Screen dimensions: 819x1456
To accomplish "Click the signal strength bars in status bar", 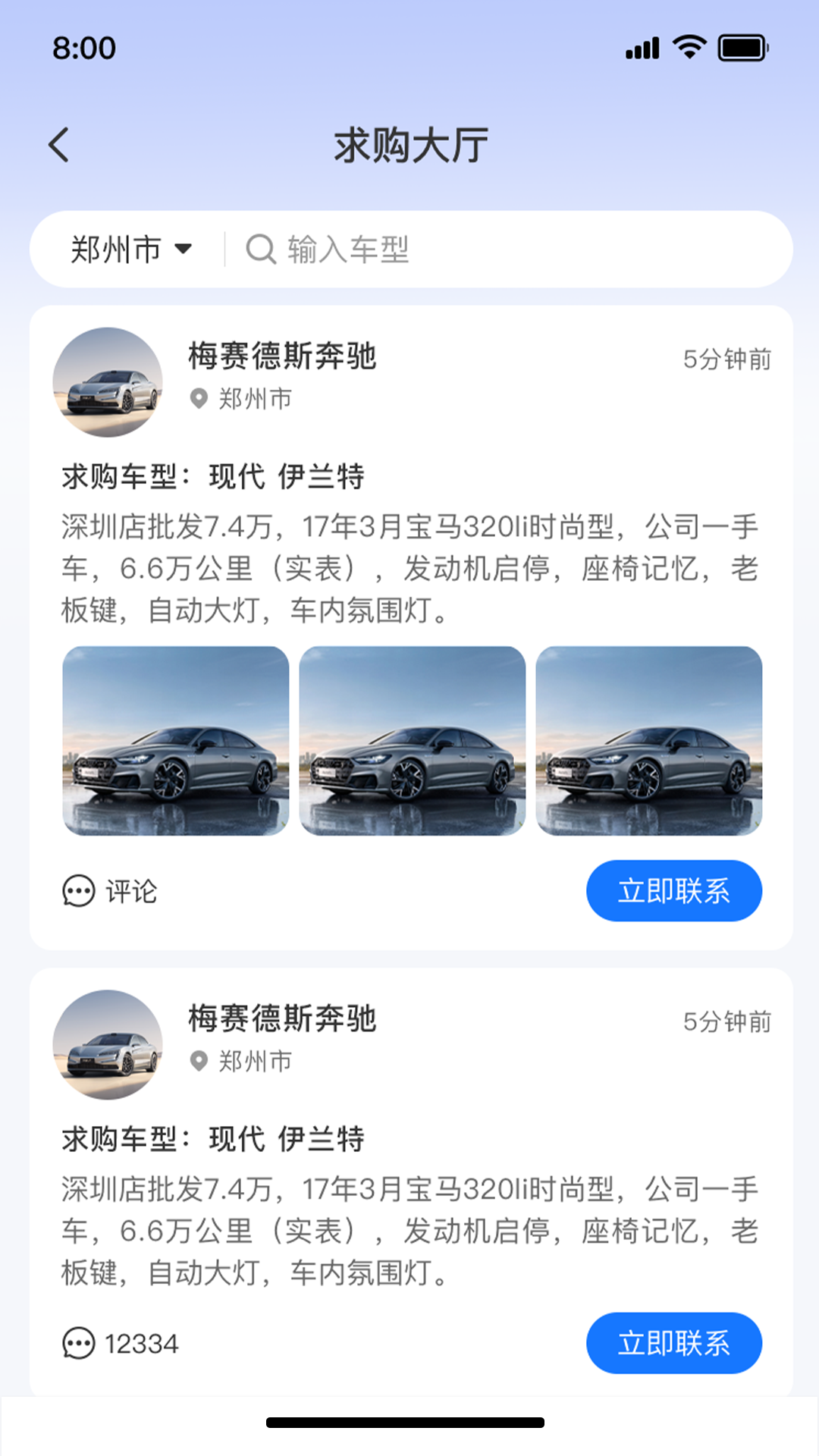I will point(641,47).
